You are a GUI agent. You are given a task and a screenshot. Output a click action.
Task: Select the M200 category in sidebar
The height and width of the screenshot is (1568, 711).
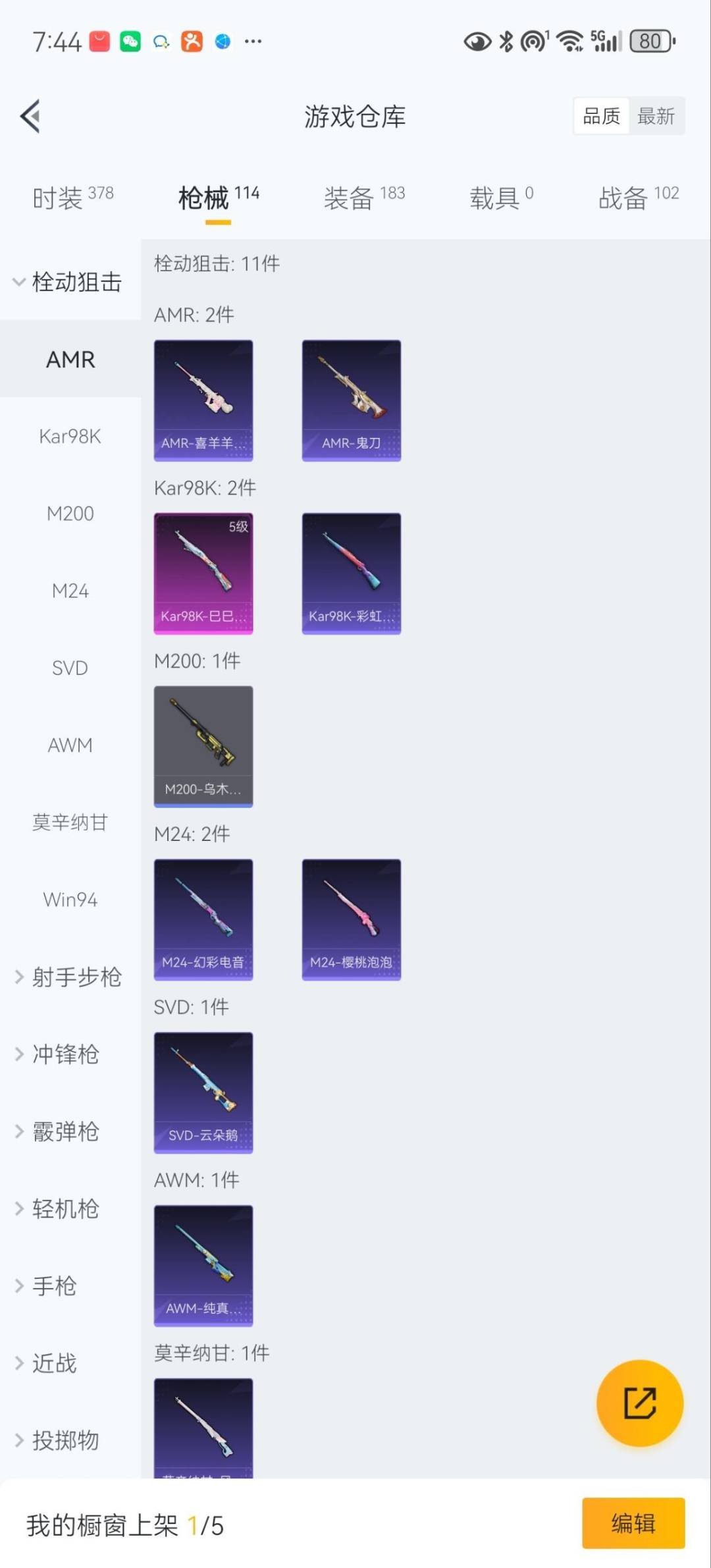pos(70,514)
